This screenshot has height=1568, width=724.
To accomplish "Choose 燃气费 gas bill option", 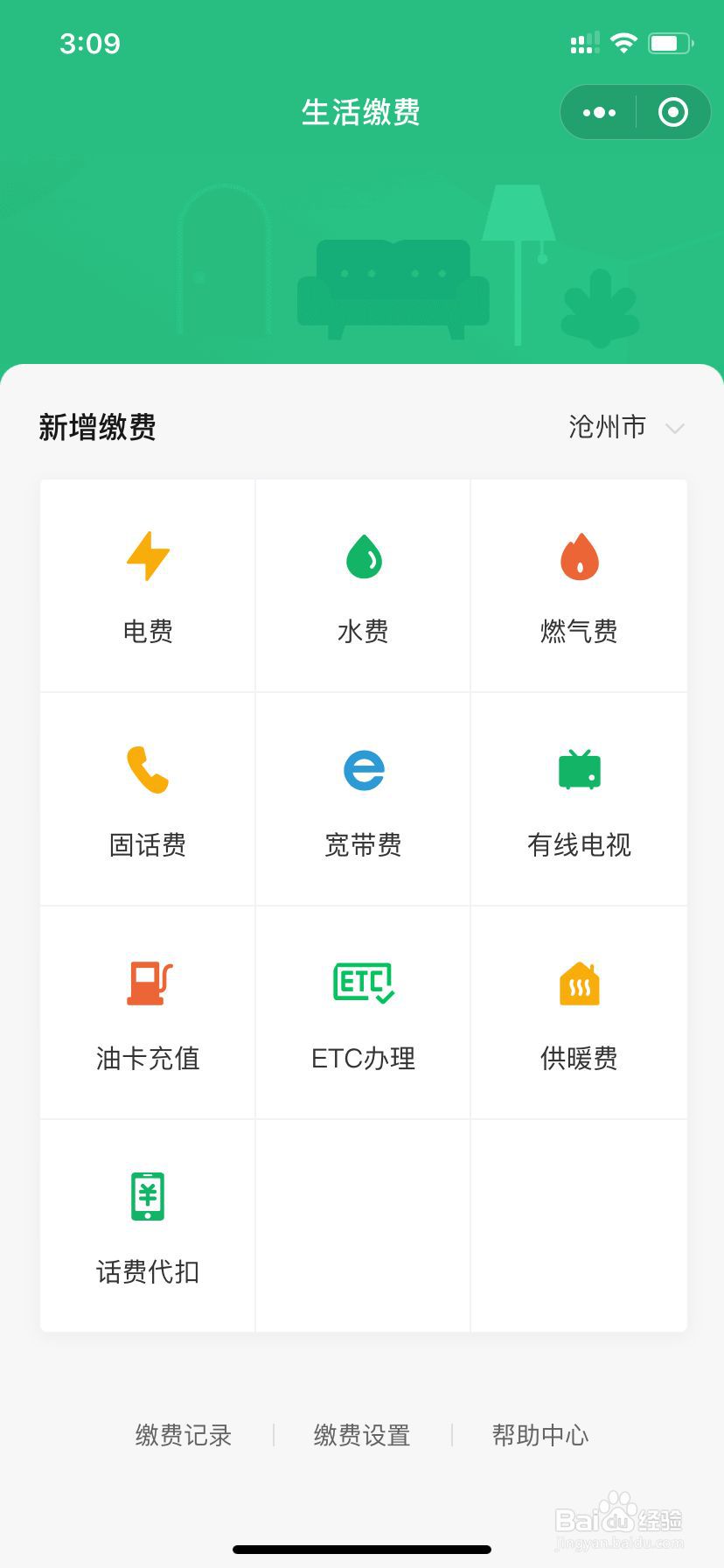I will click(x=579, y=586).
